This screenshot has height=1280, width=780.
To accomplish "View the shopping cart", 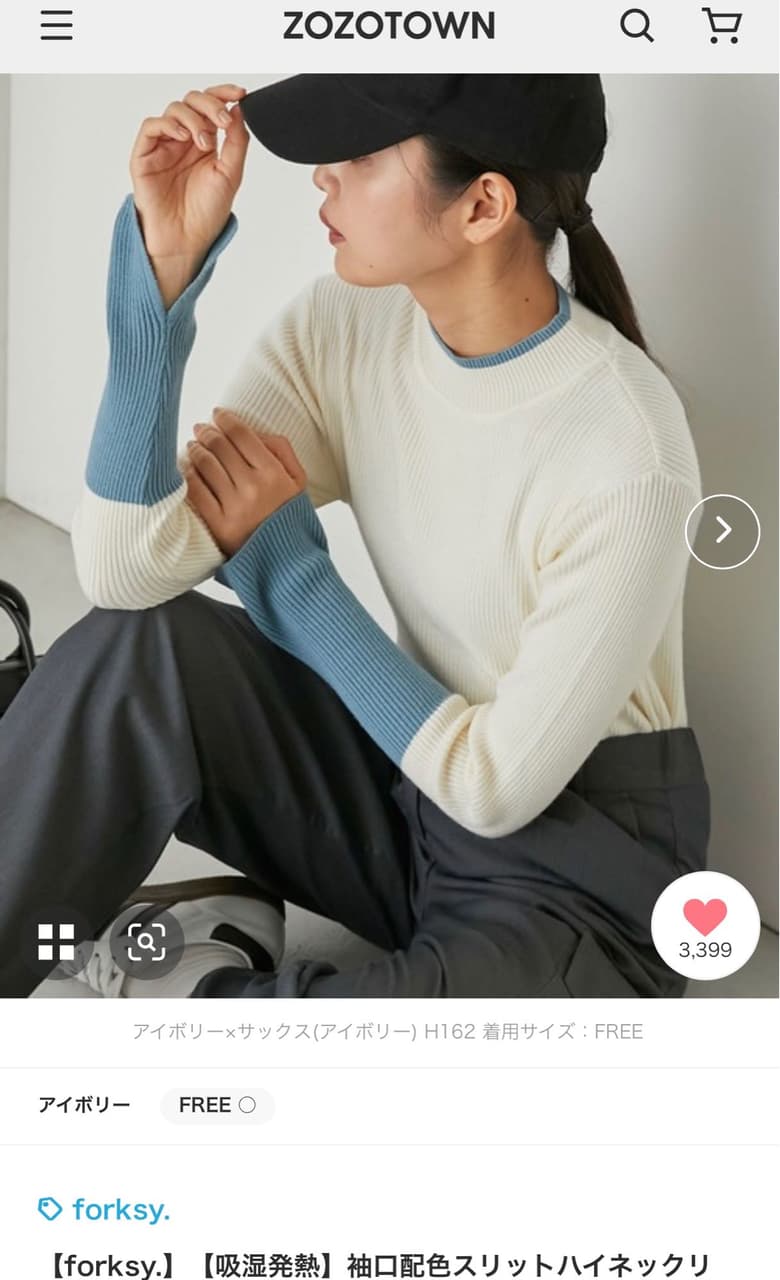I will (x=721, y=25).
